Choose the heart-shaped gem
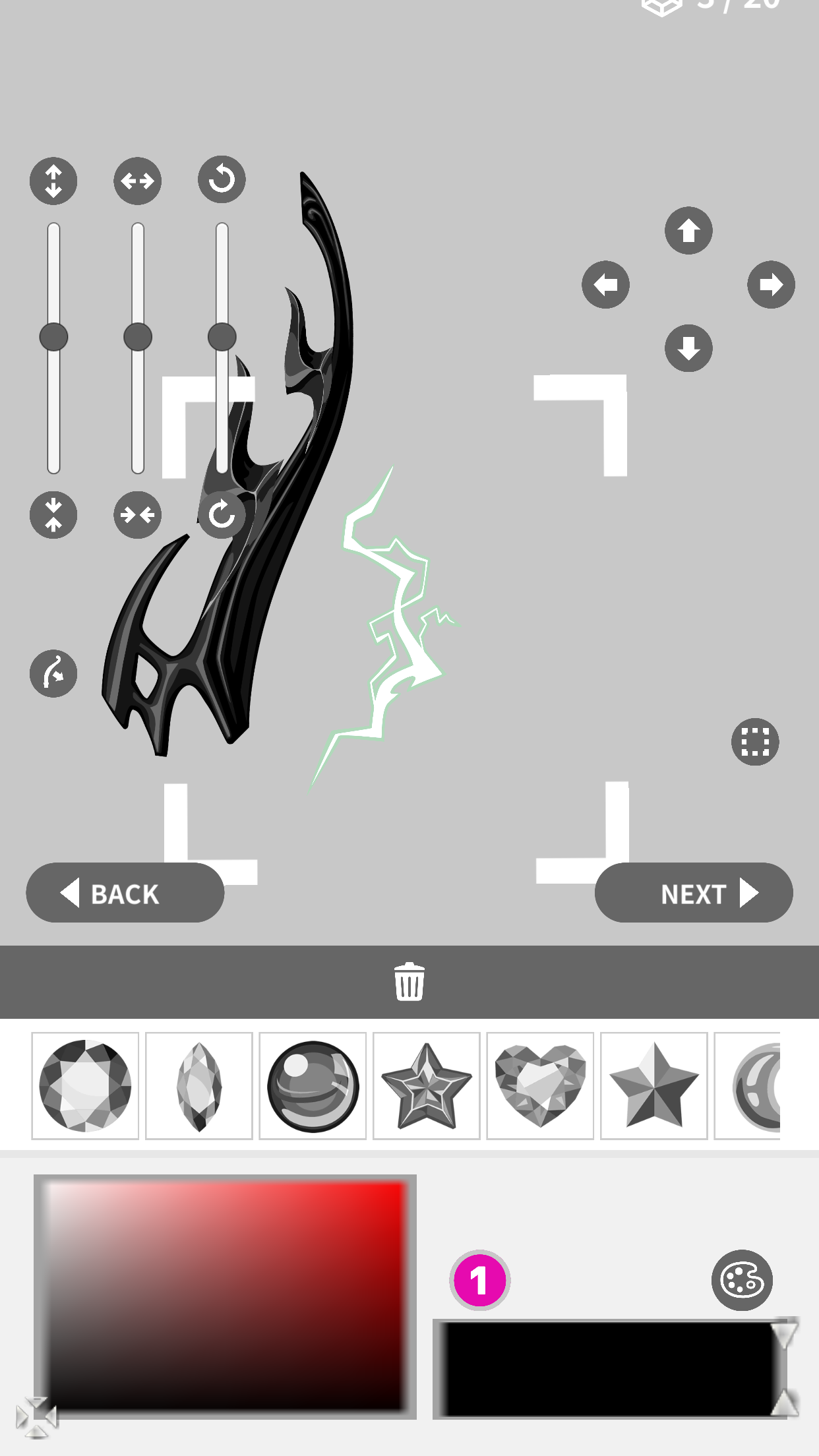 click(540, 1086)
